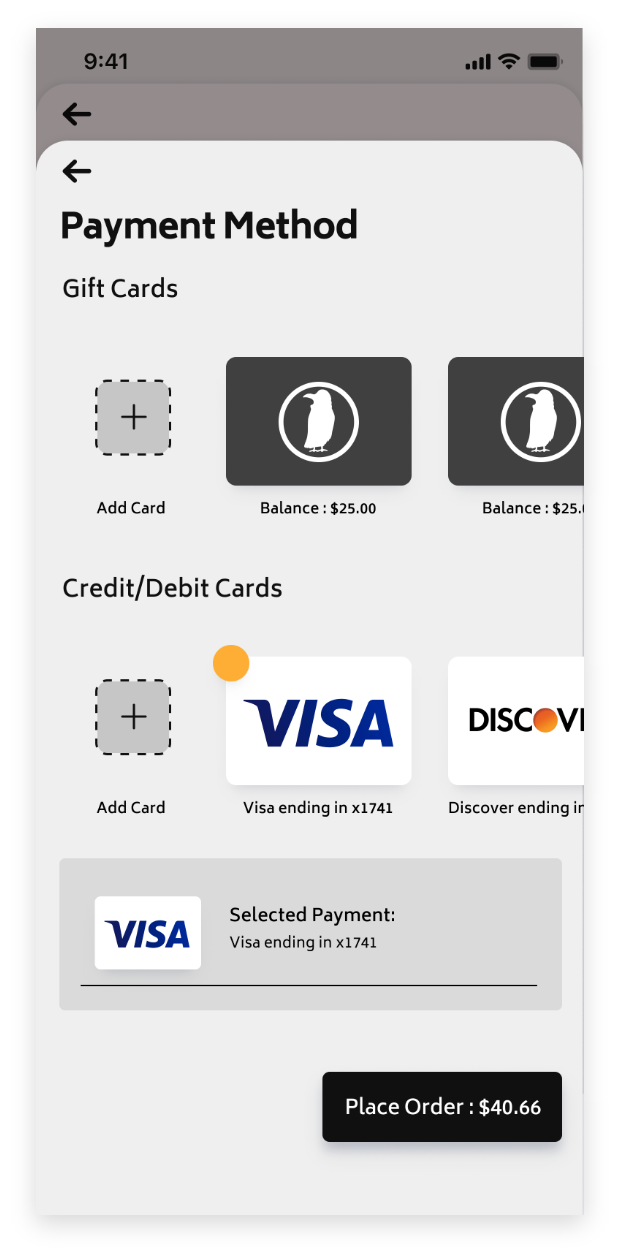
Task: Select the first $25.00 balance gift card
Action: 319,421
